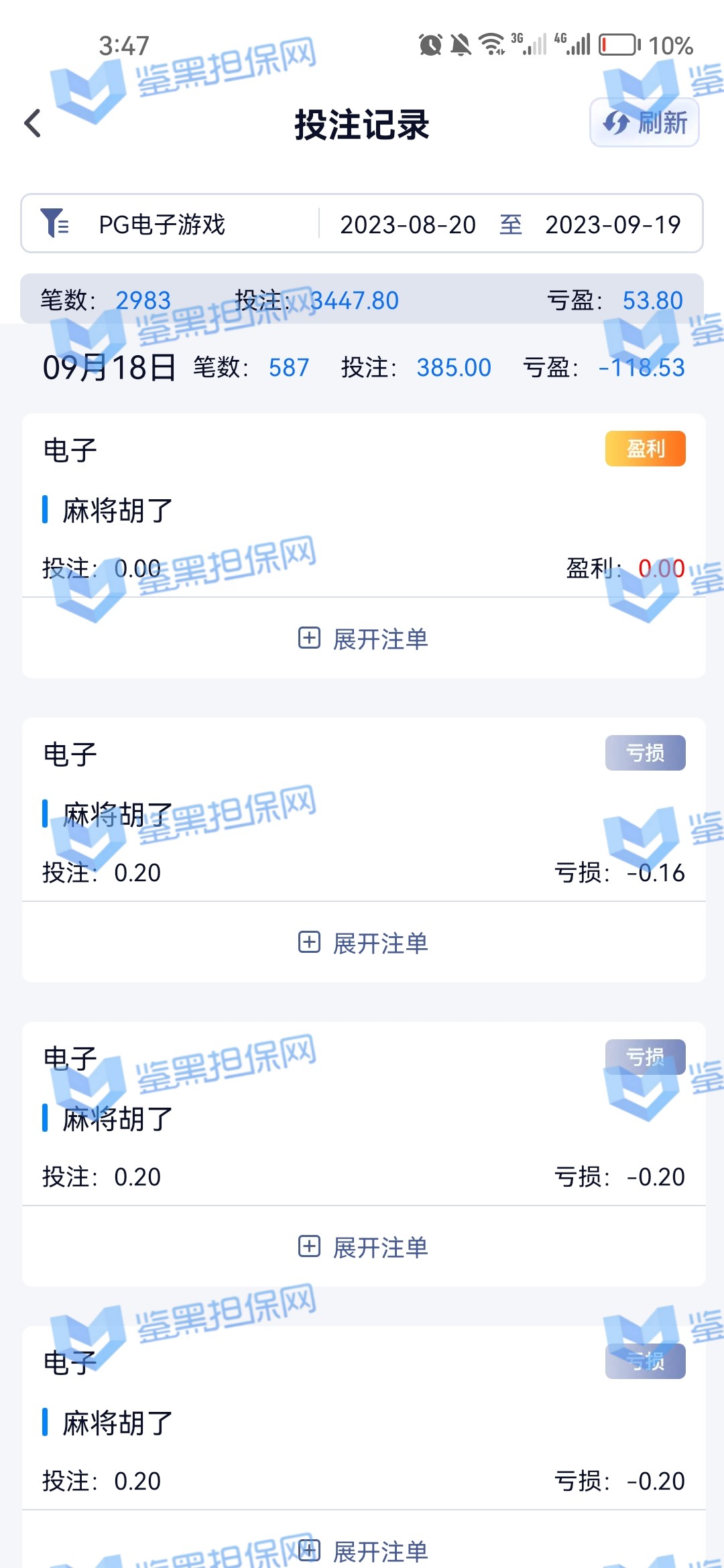The image size is (724, 1568).
Task: Go back from the 投注记录 page
Action: click(32, 123)
